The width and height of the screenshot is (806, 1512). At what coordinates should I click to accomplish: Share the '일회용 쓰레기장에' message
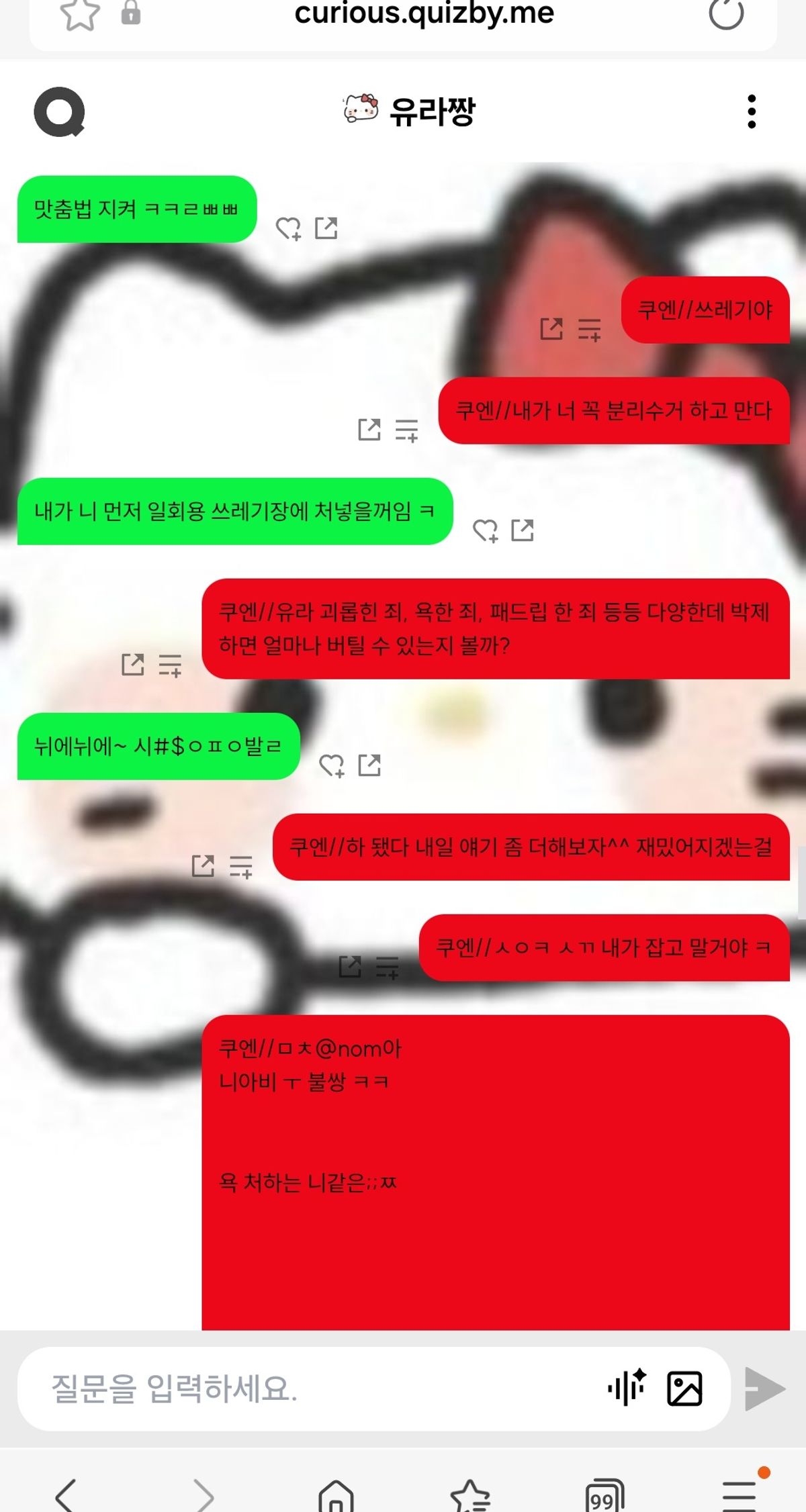(523, 530)
